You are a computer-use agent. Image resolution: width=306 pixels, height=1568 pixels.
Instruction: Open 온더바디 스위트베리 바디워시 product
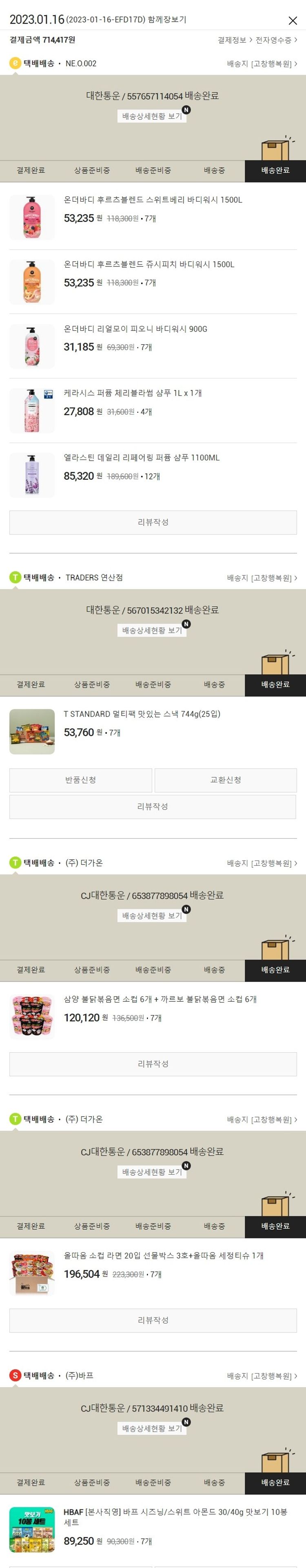(x=153, y=200)
